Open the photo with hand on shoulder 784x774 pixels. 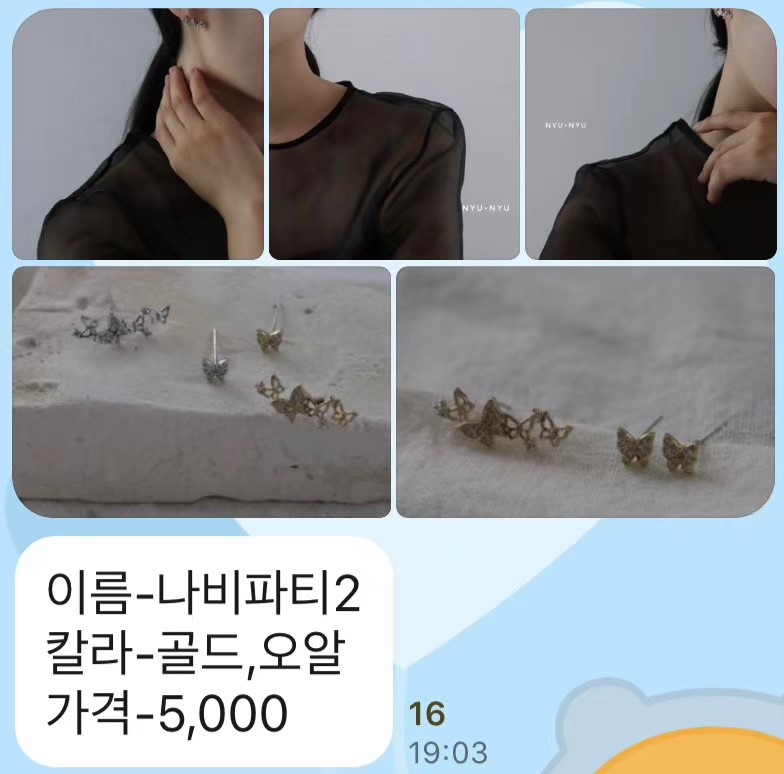coord(650,134)
